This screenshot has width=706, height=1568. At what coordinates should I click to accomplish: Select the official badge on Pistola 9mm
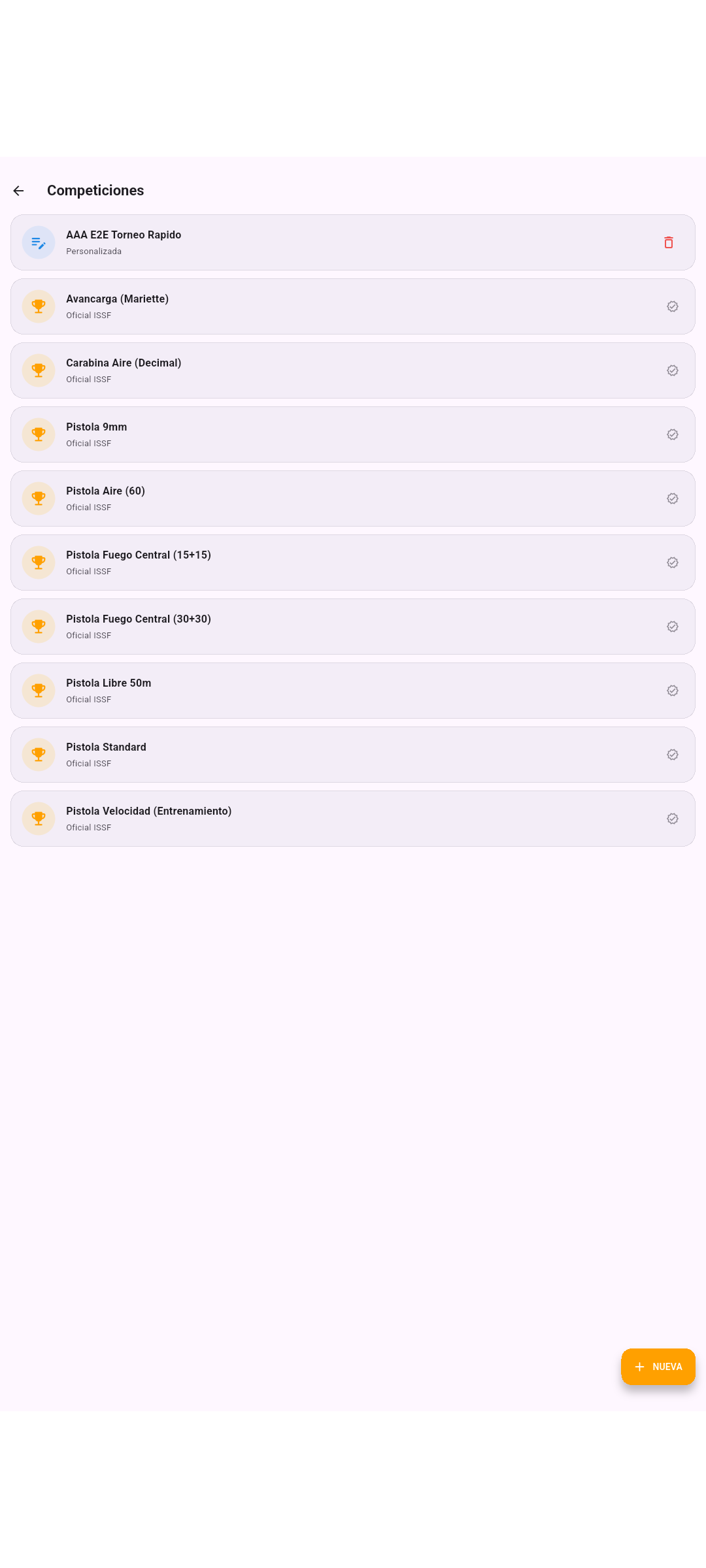pyautogui.click(x=672, y=434)
